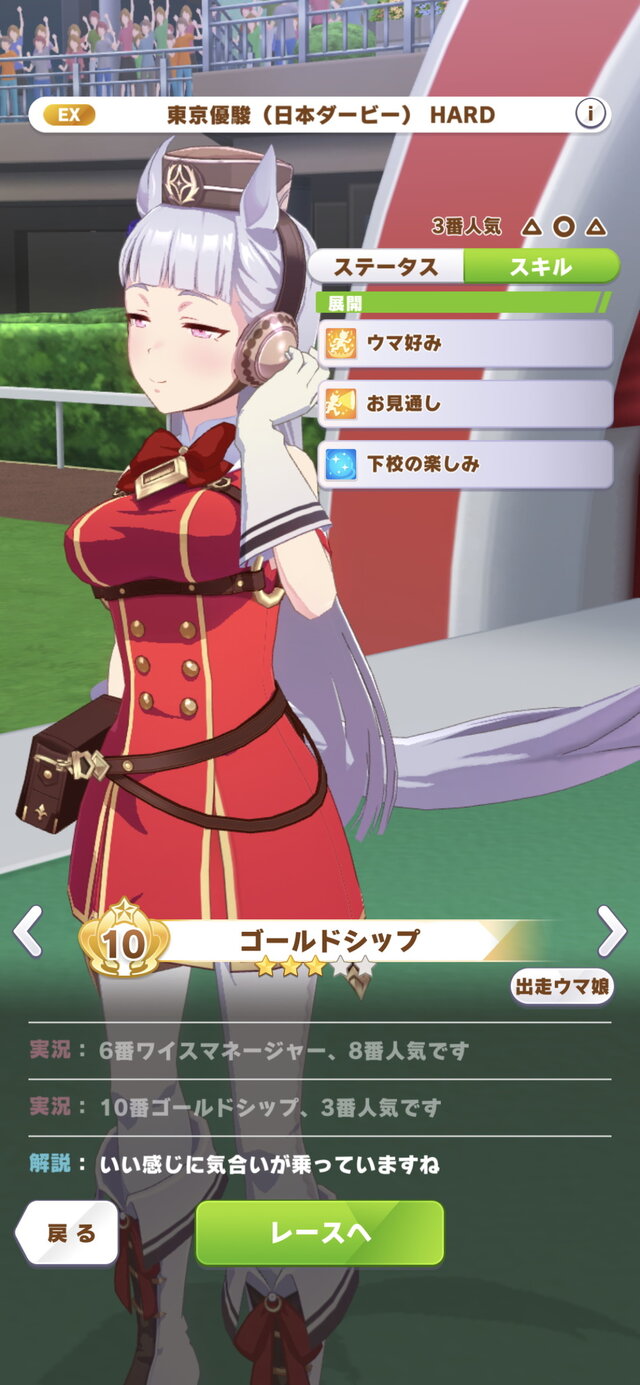Open the ウマ好み skill details
This screenshot has width=640, height=1385.
[x=465, y=344]
